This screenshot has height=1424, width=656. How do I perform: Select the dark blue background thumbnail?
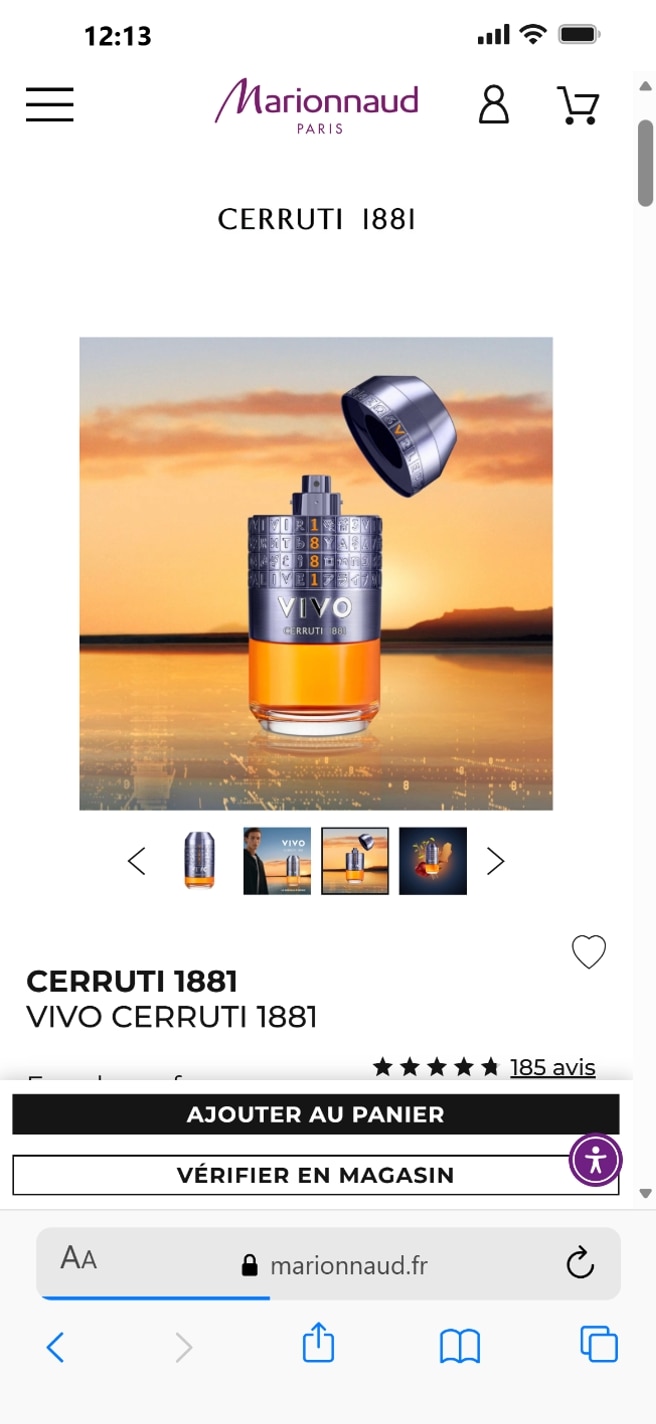[x=433, y=861]
